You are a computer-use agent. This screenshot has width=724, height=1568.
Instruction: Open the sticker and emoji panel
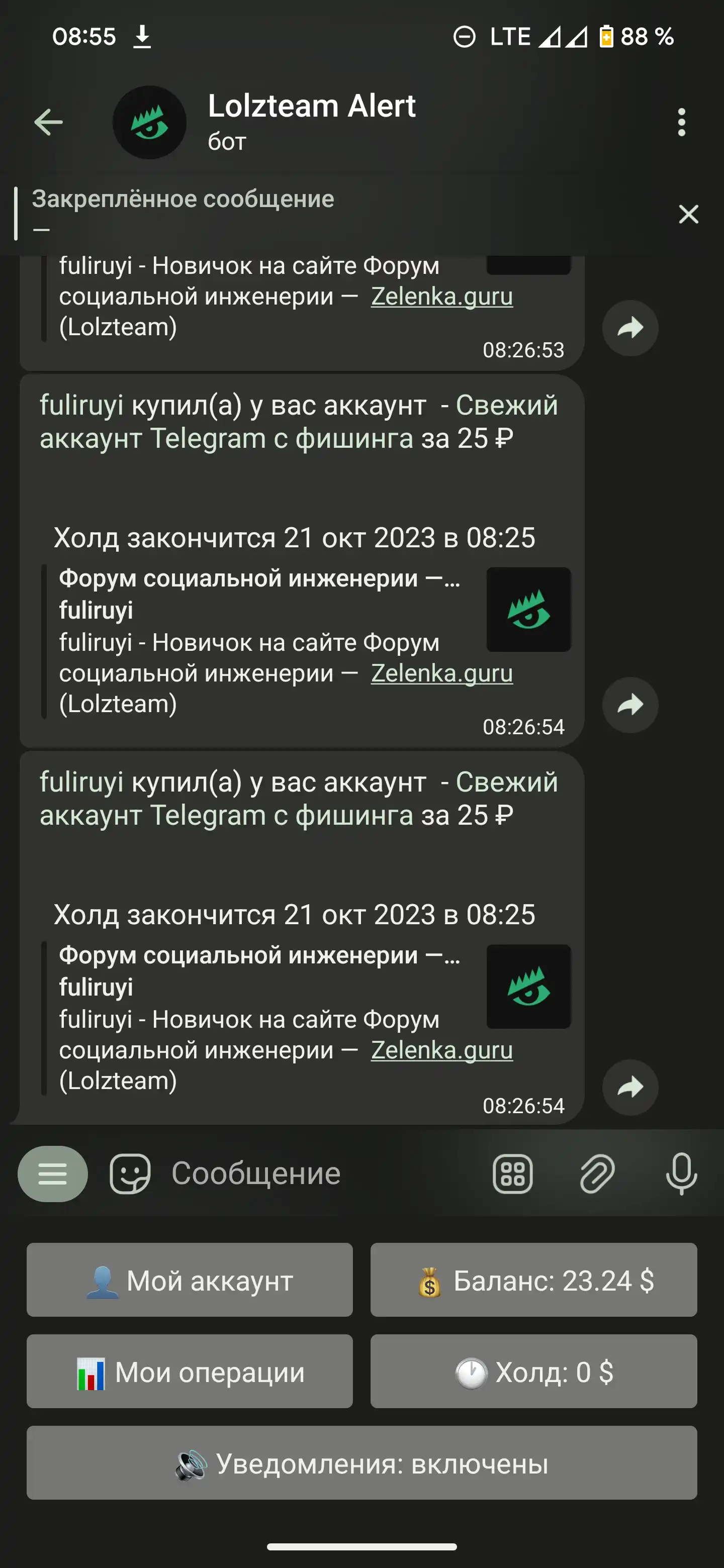pos(130,1173)
